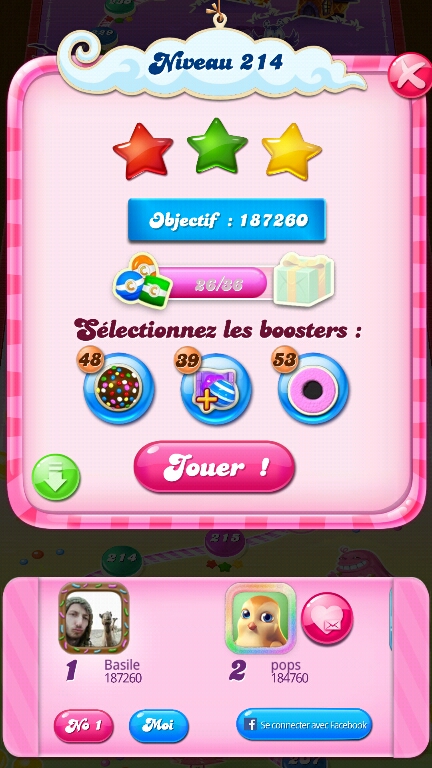Select the color bomb booster
The width and height of the screenshot is (432, 768).
click(x=118, y=389)
